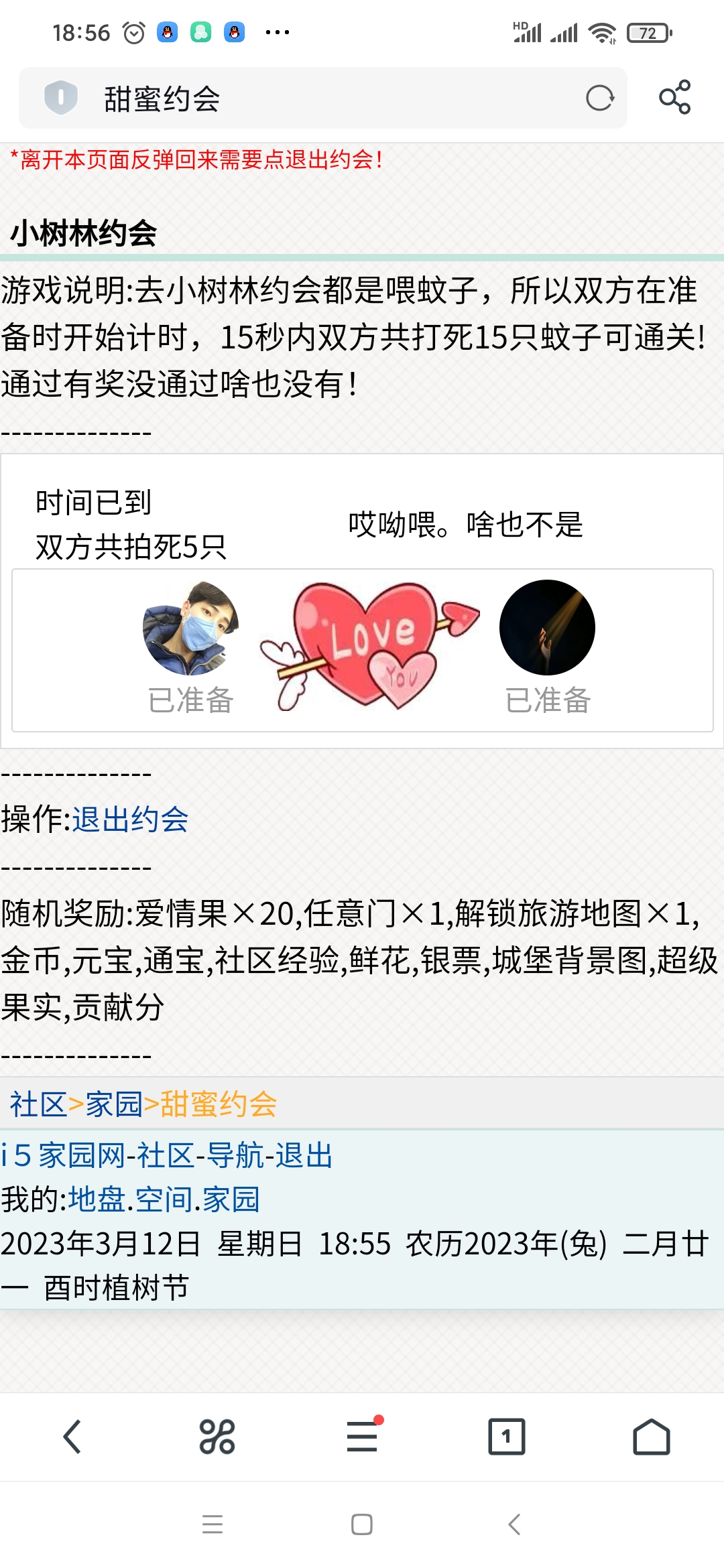Screen dimensions: 724x1568
Task: Open the browser menu with red dot
Action: (362, 1437)
